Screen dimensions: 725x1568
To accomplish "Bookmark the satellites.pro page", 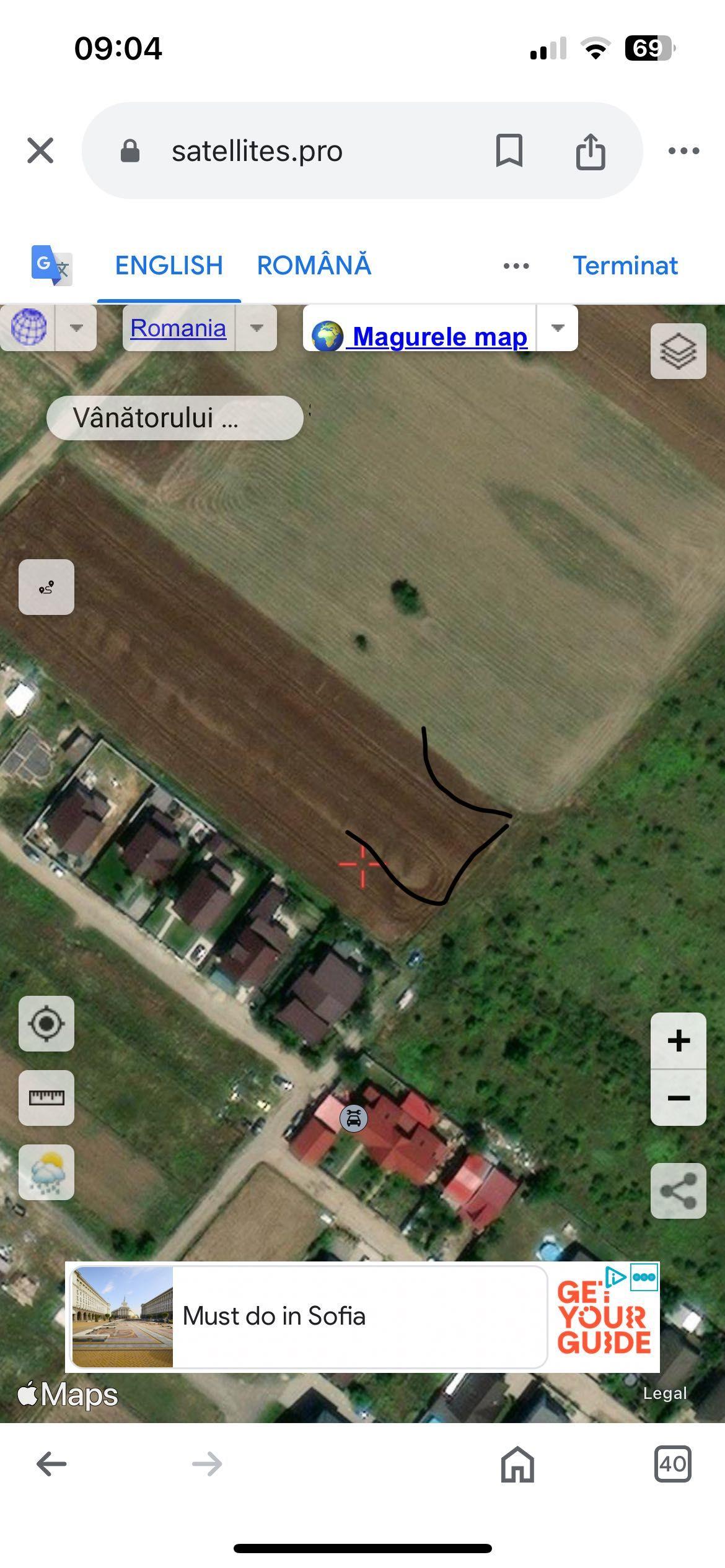I will pos(509,150).
